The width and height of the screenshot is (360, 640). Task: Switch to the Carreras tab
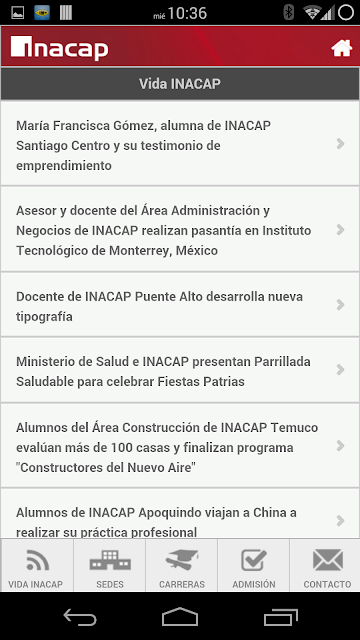click(x=182, y=565)
